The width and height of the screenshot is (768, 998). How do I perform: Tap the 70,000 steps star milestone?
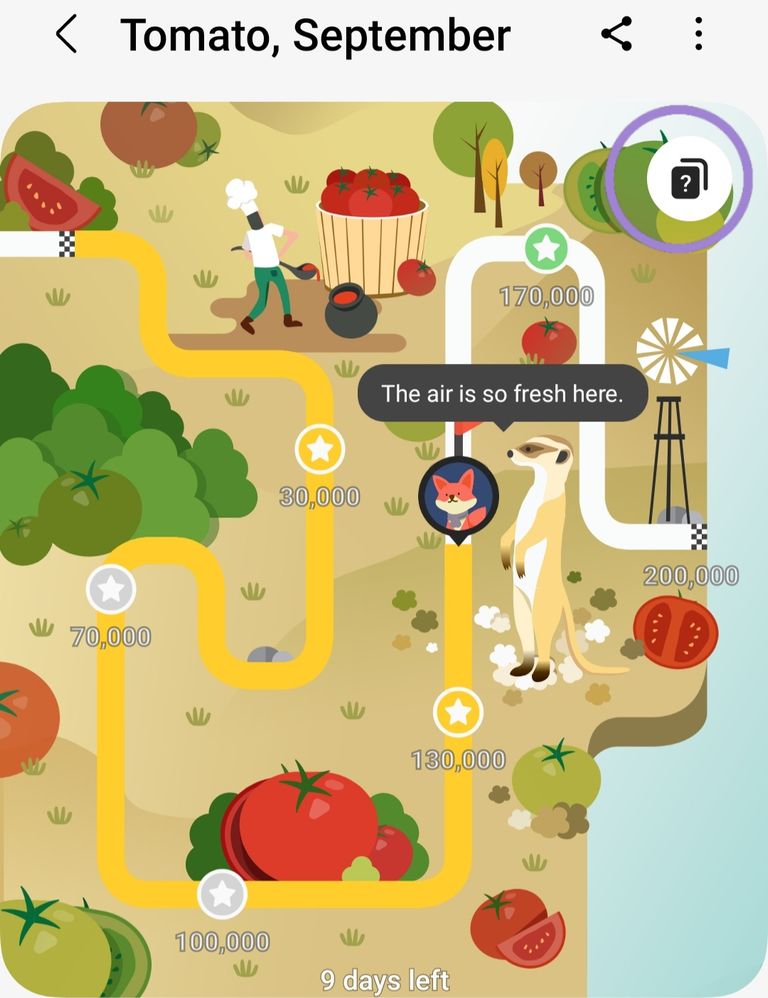[x=111, y=590]
